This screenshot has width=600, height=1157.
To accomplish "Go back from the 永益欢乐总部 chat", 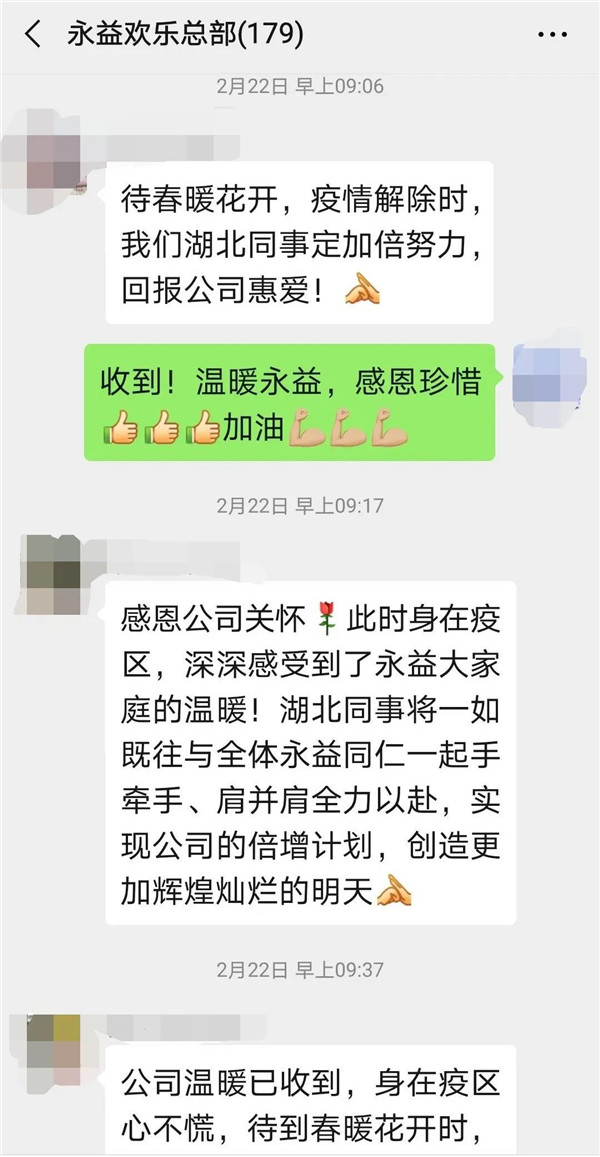I will (x=34, y=35).
